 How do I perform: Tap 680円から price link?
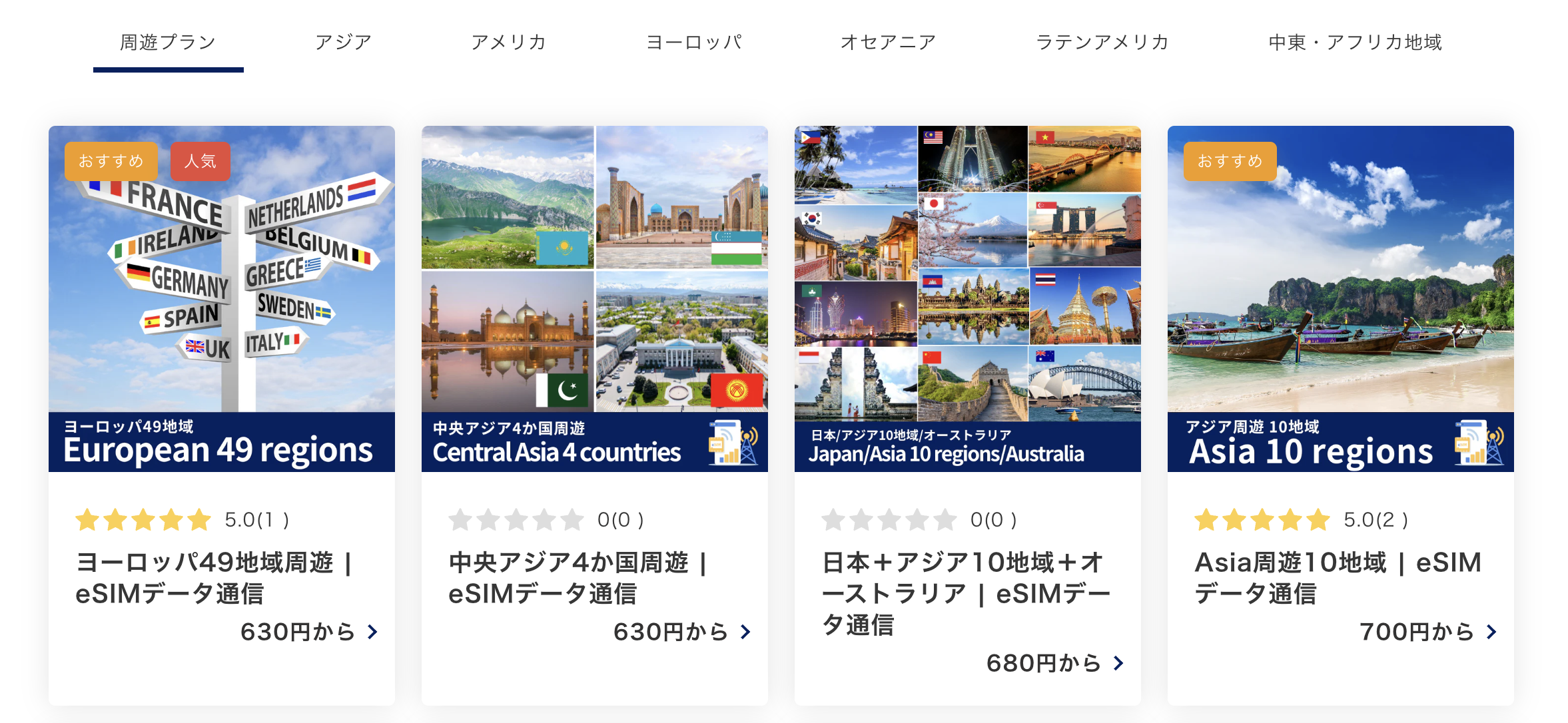(1054, 663)
